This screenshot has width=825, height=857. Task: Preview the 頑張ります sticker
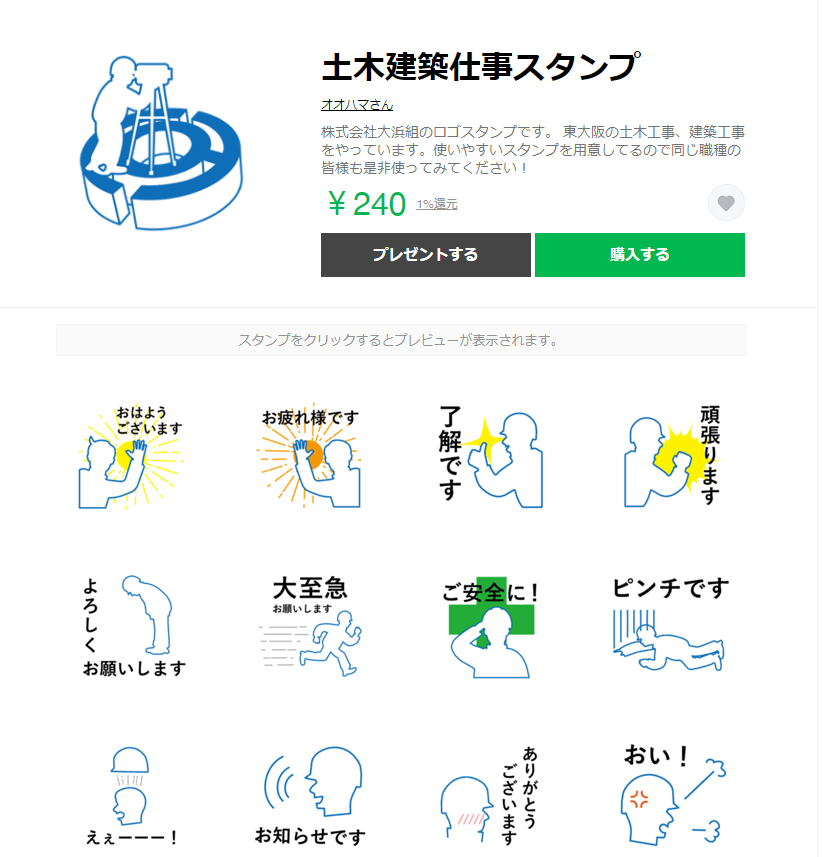pos(670,455)
